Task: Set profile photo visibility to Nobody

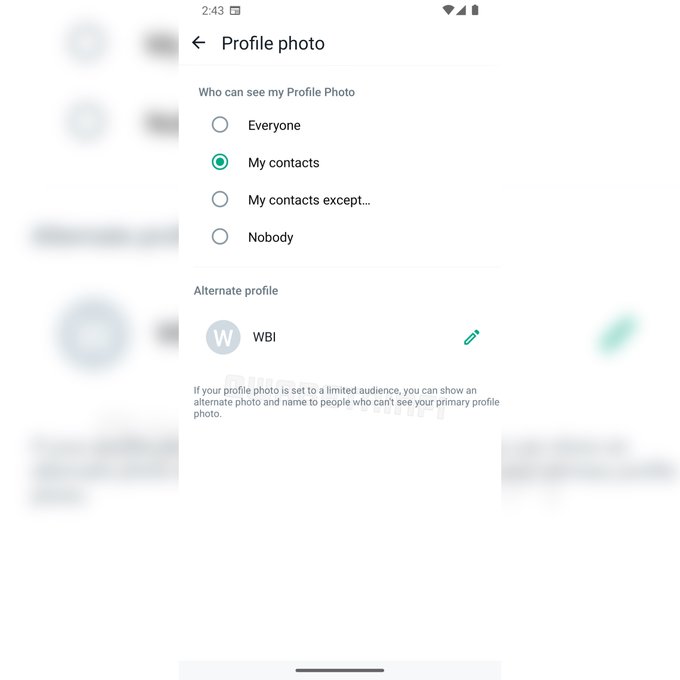Action: (x=220, y=237)
